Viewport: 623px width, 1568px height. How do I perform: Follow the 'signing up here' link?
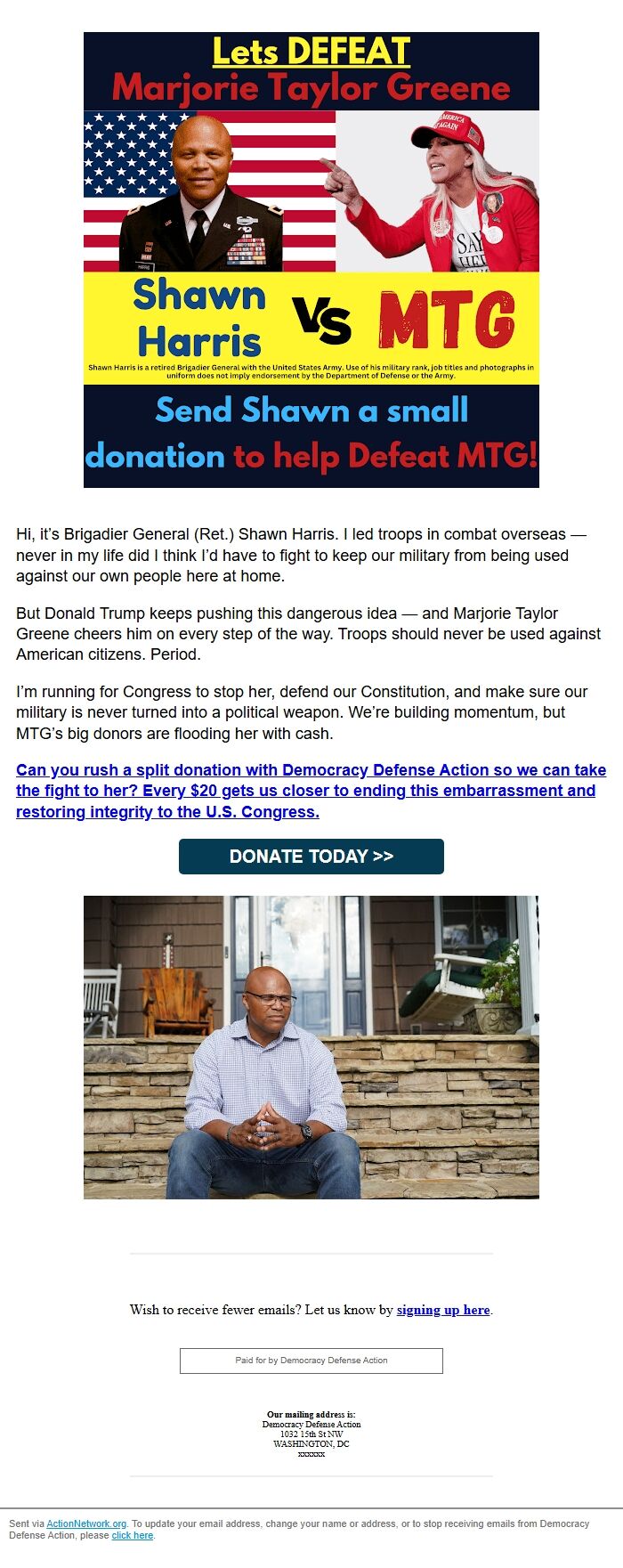(x=443, y=1310)
